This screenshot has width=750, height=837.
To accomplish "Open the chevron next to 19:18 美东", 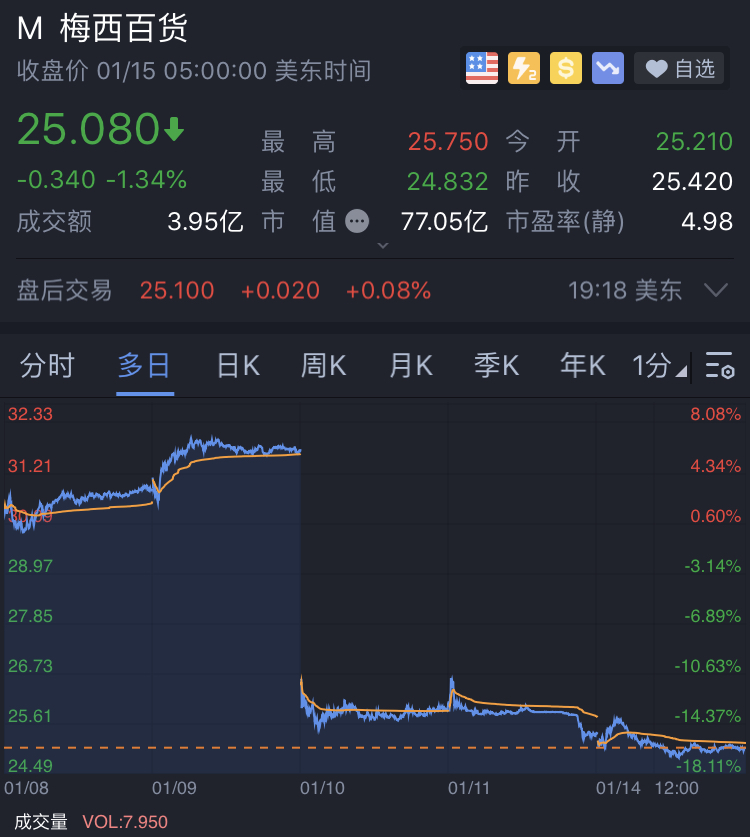I will pyautogui.click(x=716, y=290).
